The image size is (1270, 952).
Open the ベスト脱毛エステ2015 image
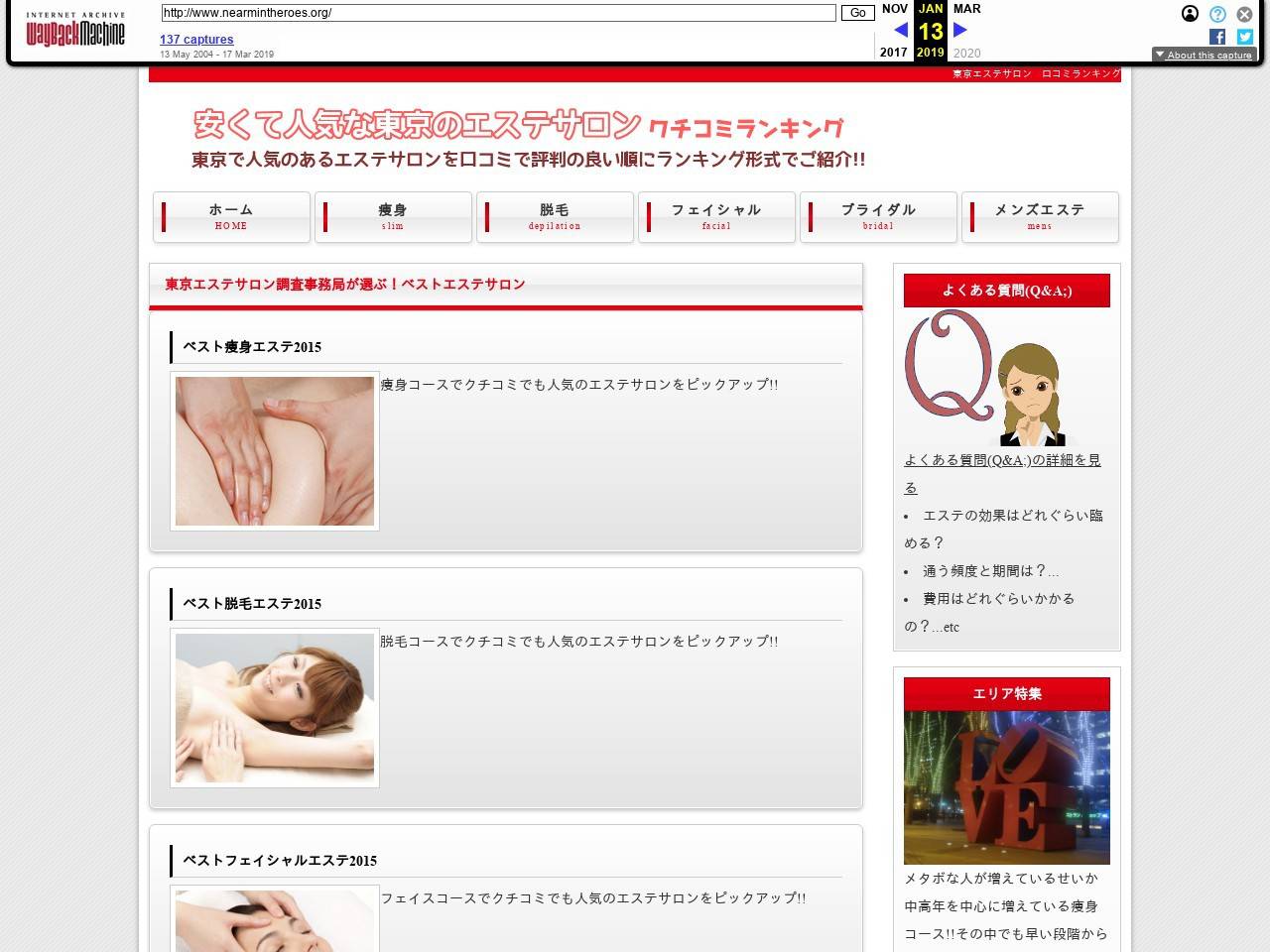point(275,708)
